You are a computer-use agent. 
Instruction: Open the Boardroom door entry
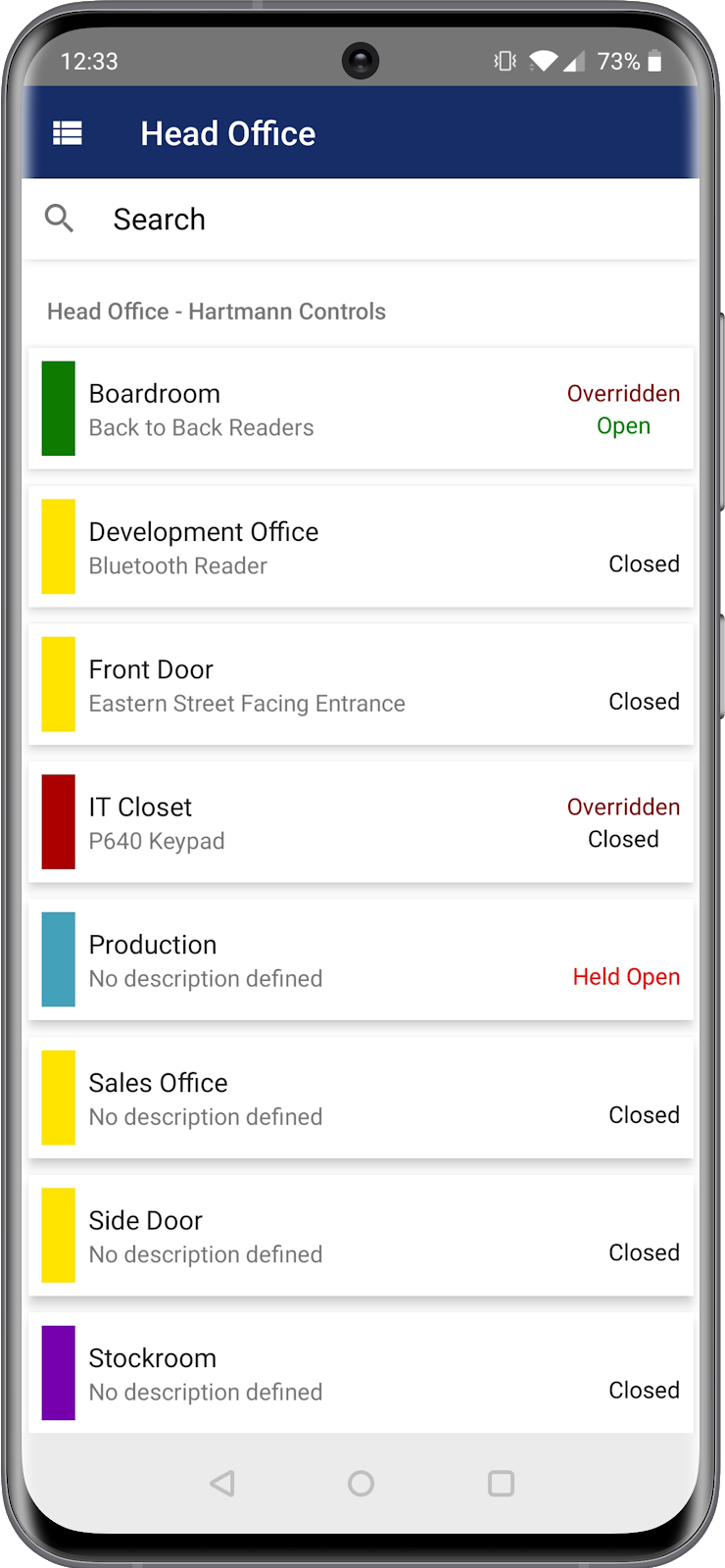361,409
